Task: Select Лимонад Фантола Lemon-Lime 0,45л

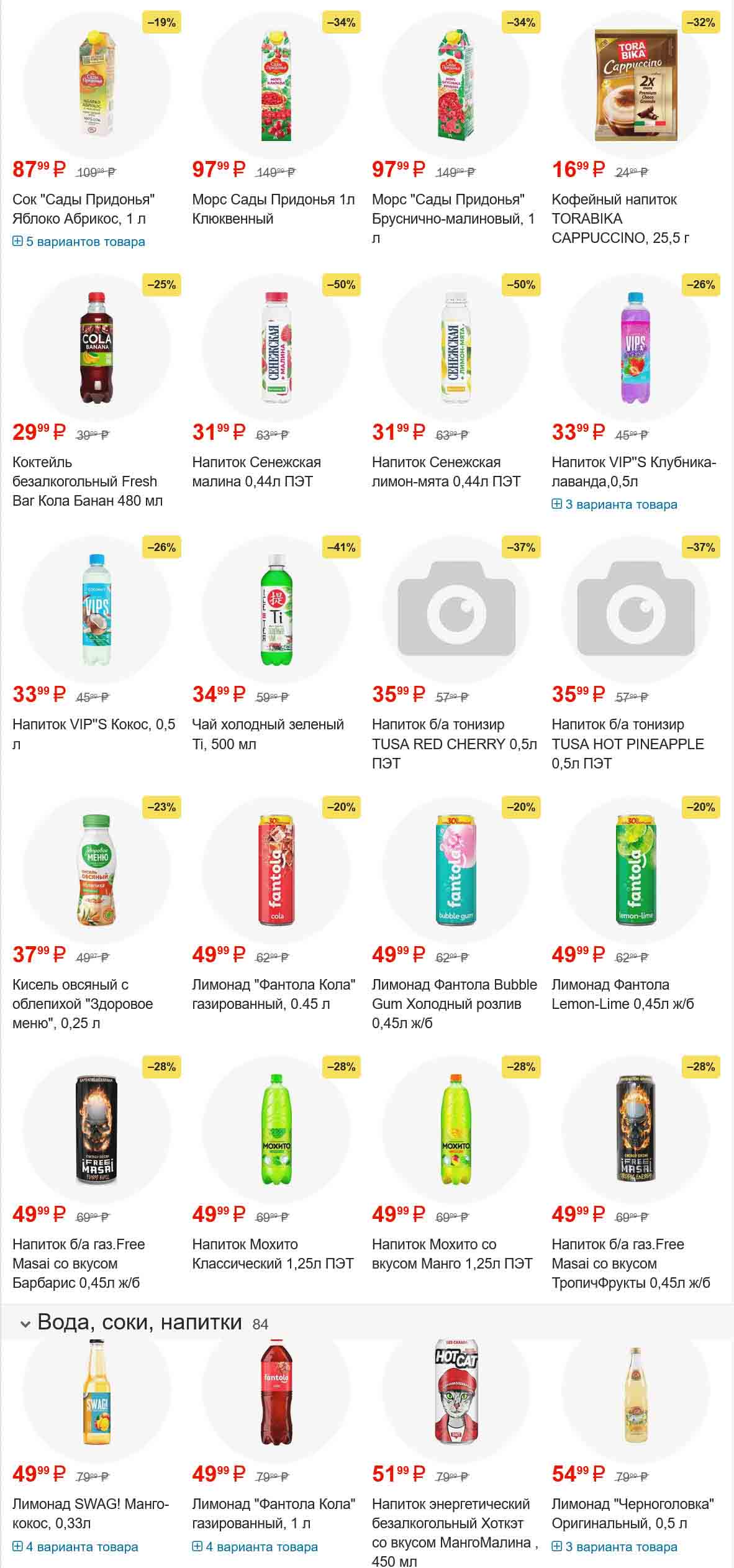Action: point(622,994)
